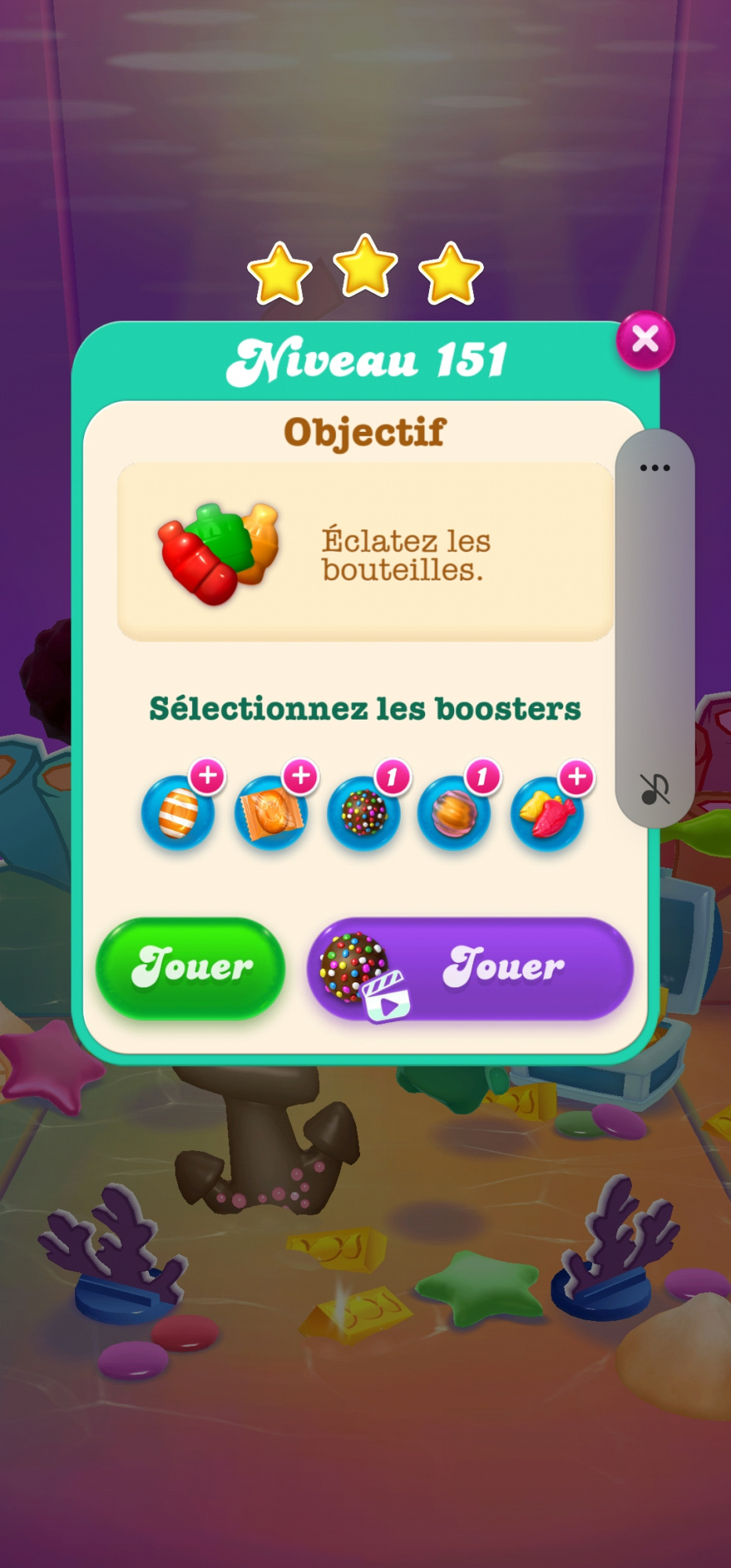Select the color bomb booster
The image size is (731, 1568).
[364, 813]
